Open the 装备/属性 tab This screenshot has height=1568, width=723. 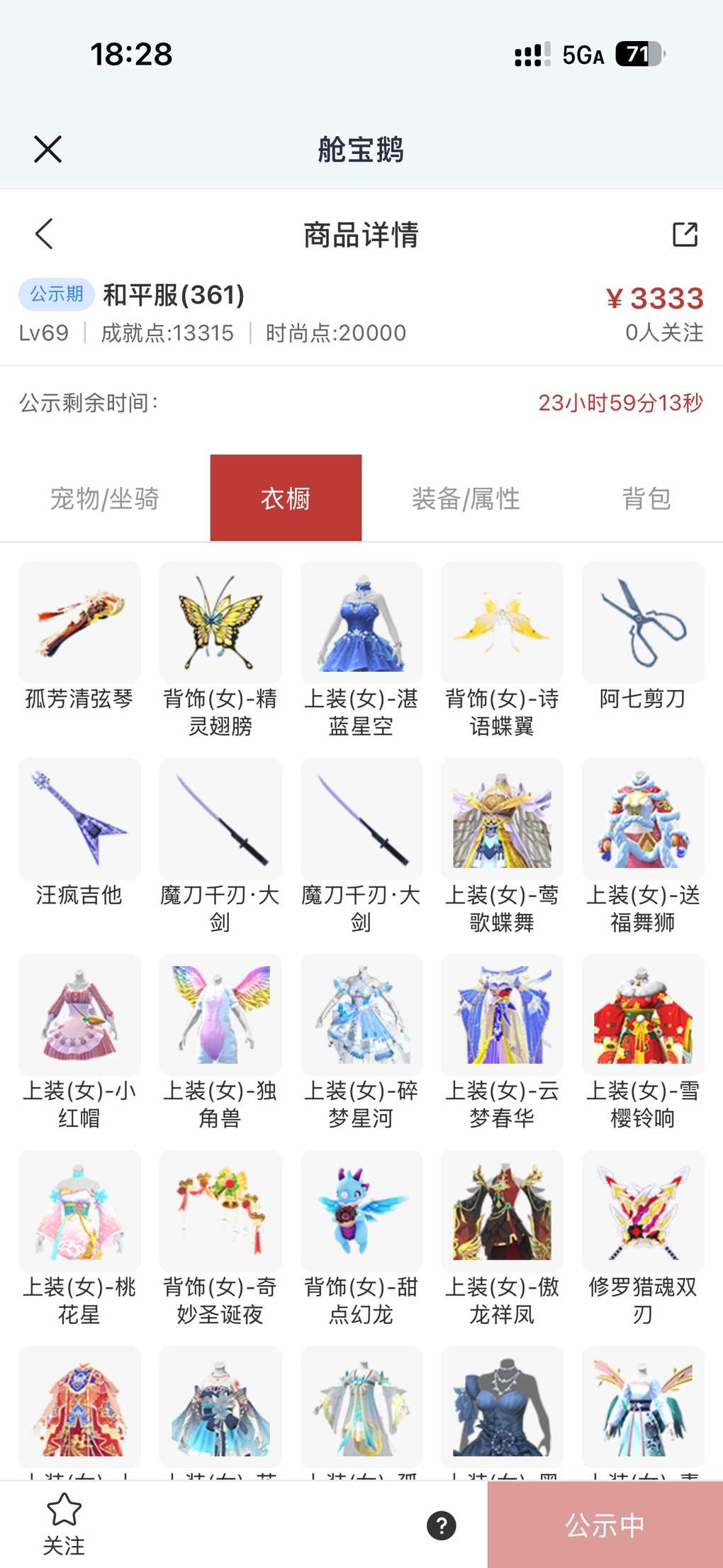pyautogui.click(x=466, y=499)
